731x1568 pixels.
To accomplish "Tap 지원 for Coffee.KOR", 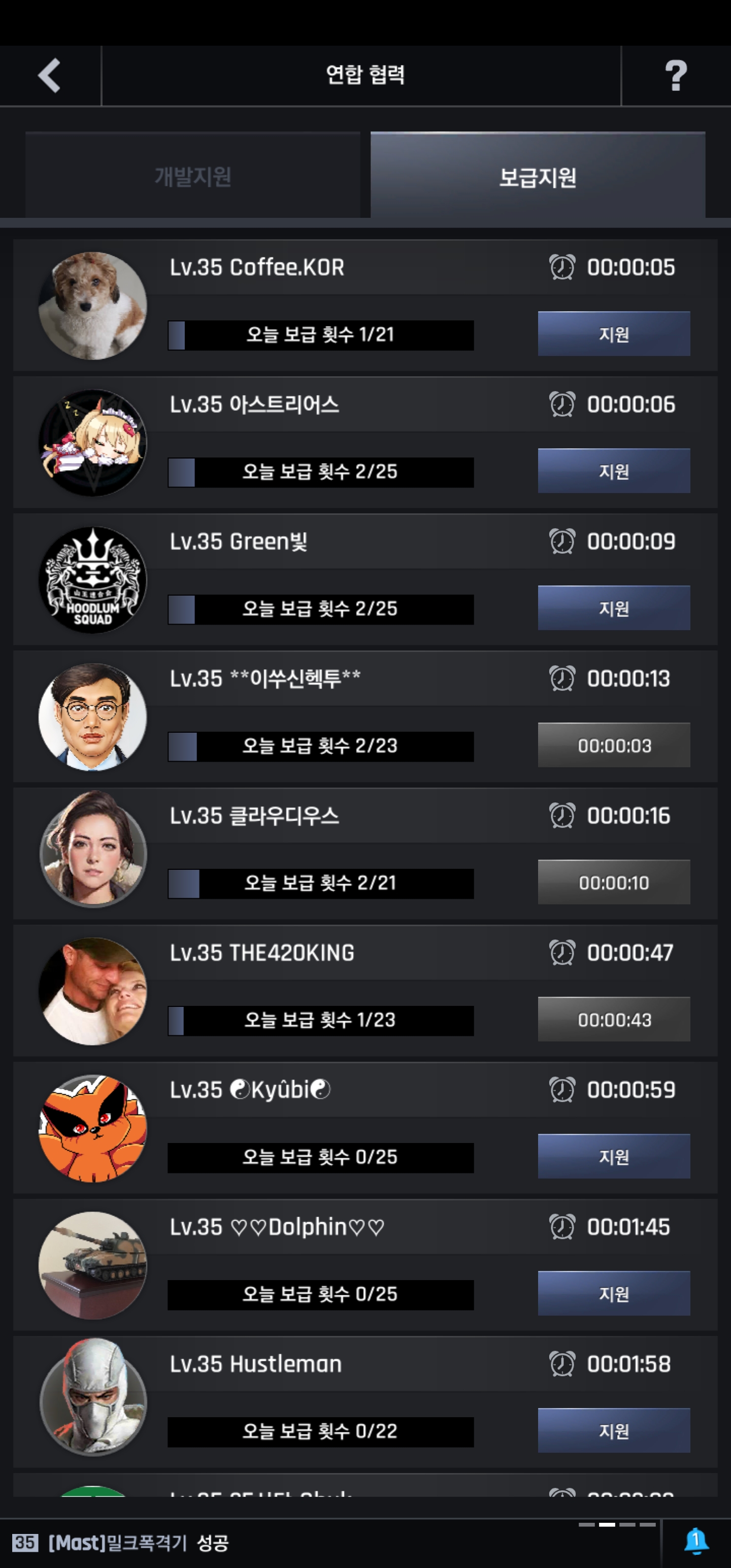I will [614, 334].
